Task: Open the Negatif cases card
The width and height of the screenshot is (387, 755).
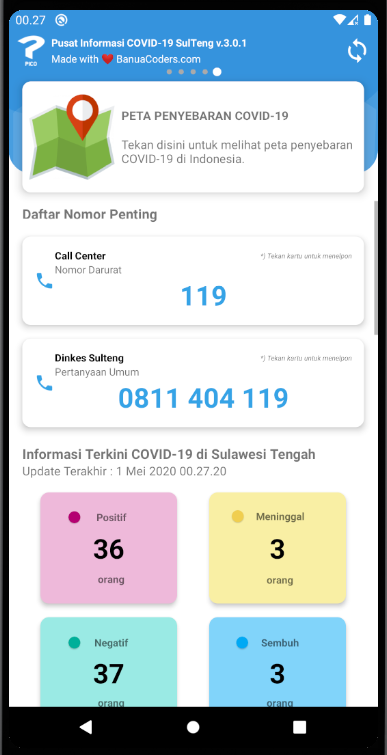Action: [x=109, y=662]
